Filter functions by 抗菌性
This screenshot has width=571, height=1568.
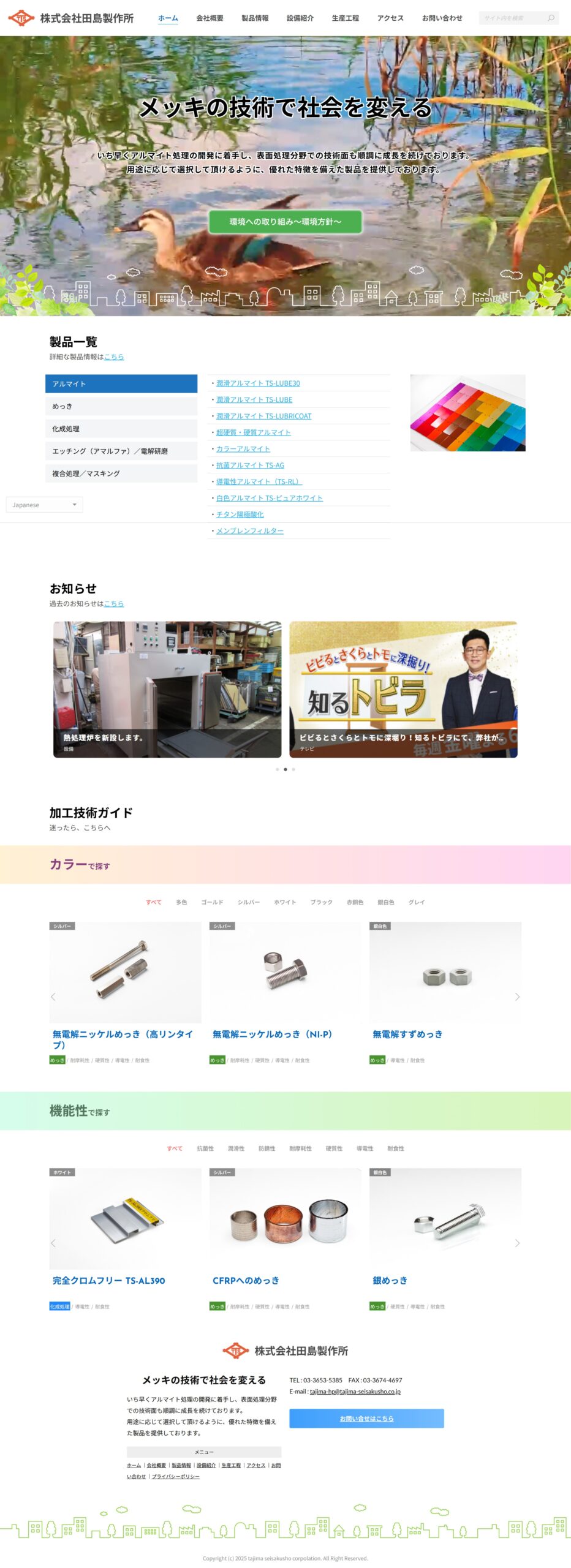tap(205, 1148)
